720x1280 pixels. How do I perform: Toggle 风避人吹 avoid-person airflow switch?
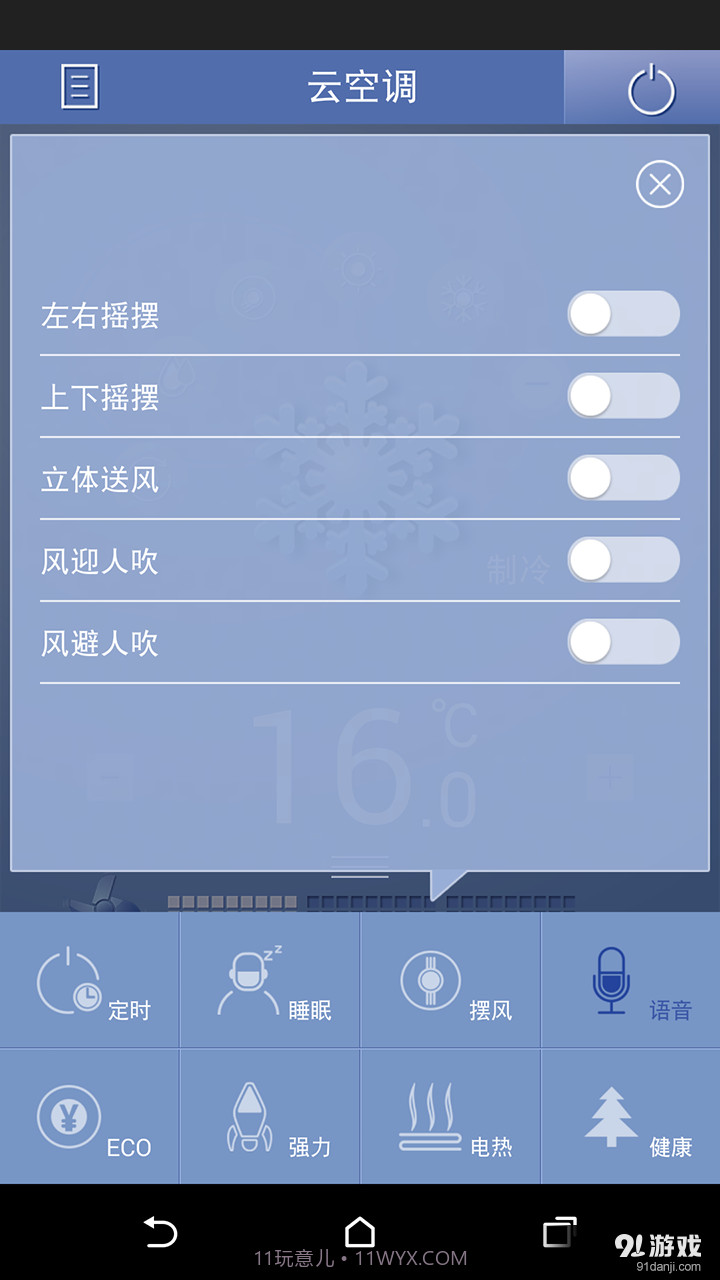(622, 642)
